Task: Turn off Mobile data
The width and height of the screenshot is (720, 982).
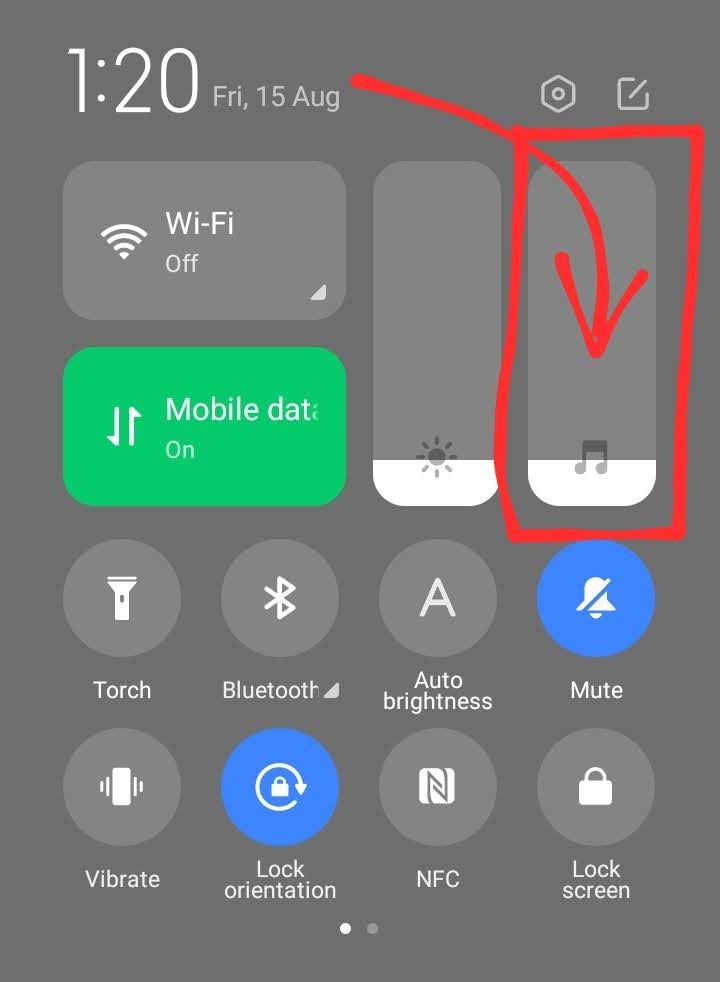Action: click(204, 427)
